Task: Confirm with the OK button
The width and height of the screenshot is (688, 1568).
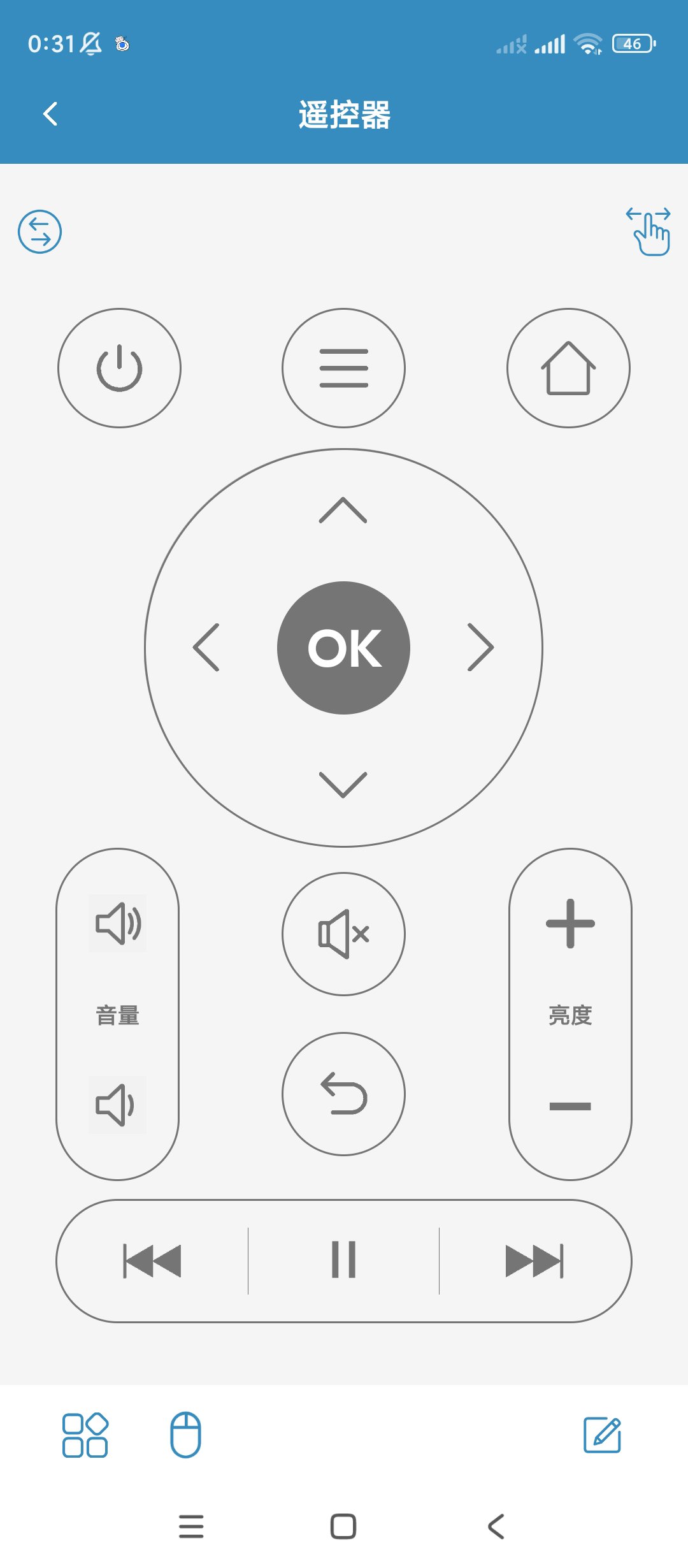Action: click(x=343, y=648)
